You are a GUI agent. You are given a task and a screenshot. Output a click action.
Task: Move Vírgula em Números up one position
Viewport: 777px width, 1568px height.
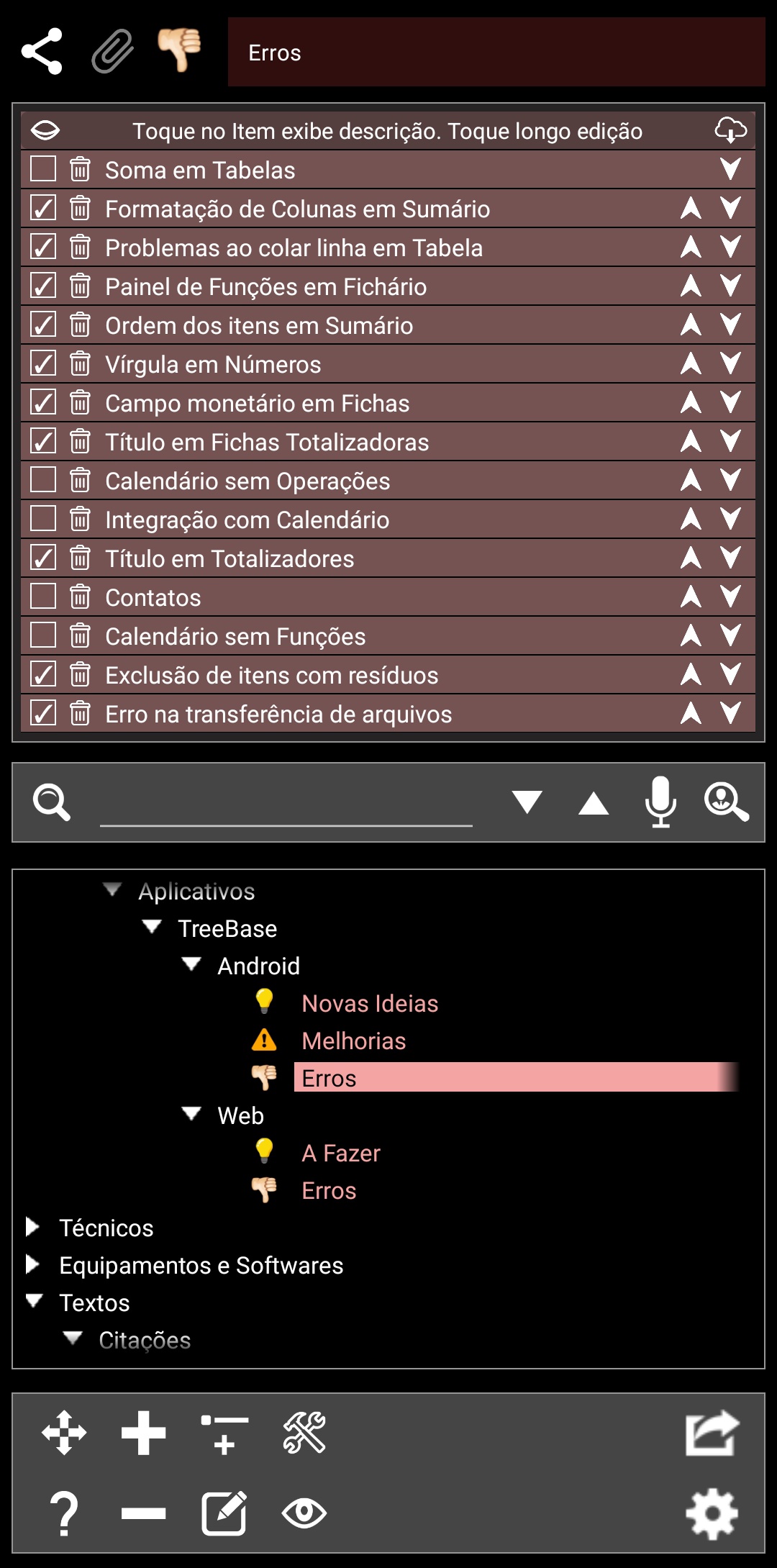[x=691, y=363]
